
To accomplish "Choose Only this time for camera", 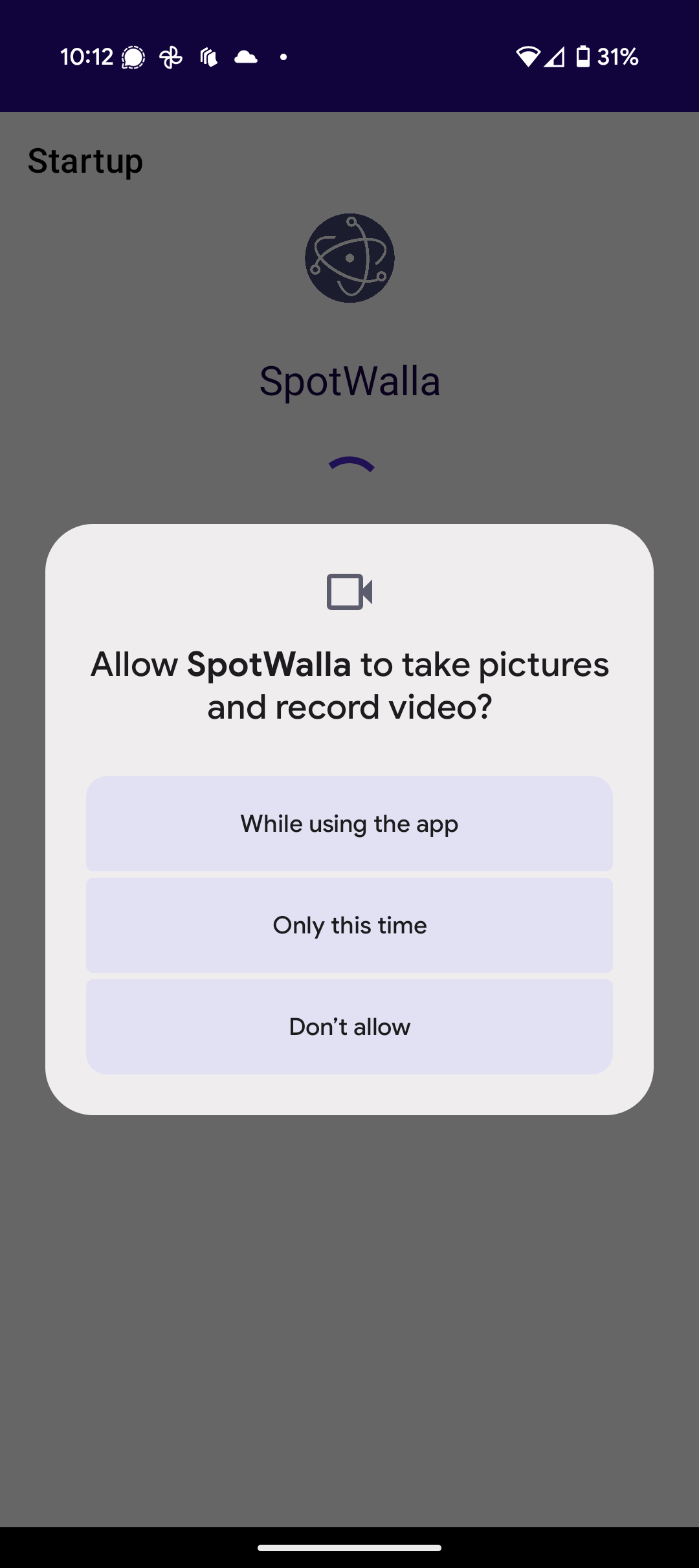I will coord(349,925).
